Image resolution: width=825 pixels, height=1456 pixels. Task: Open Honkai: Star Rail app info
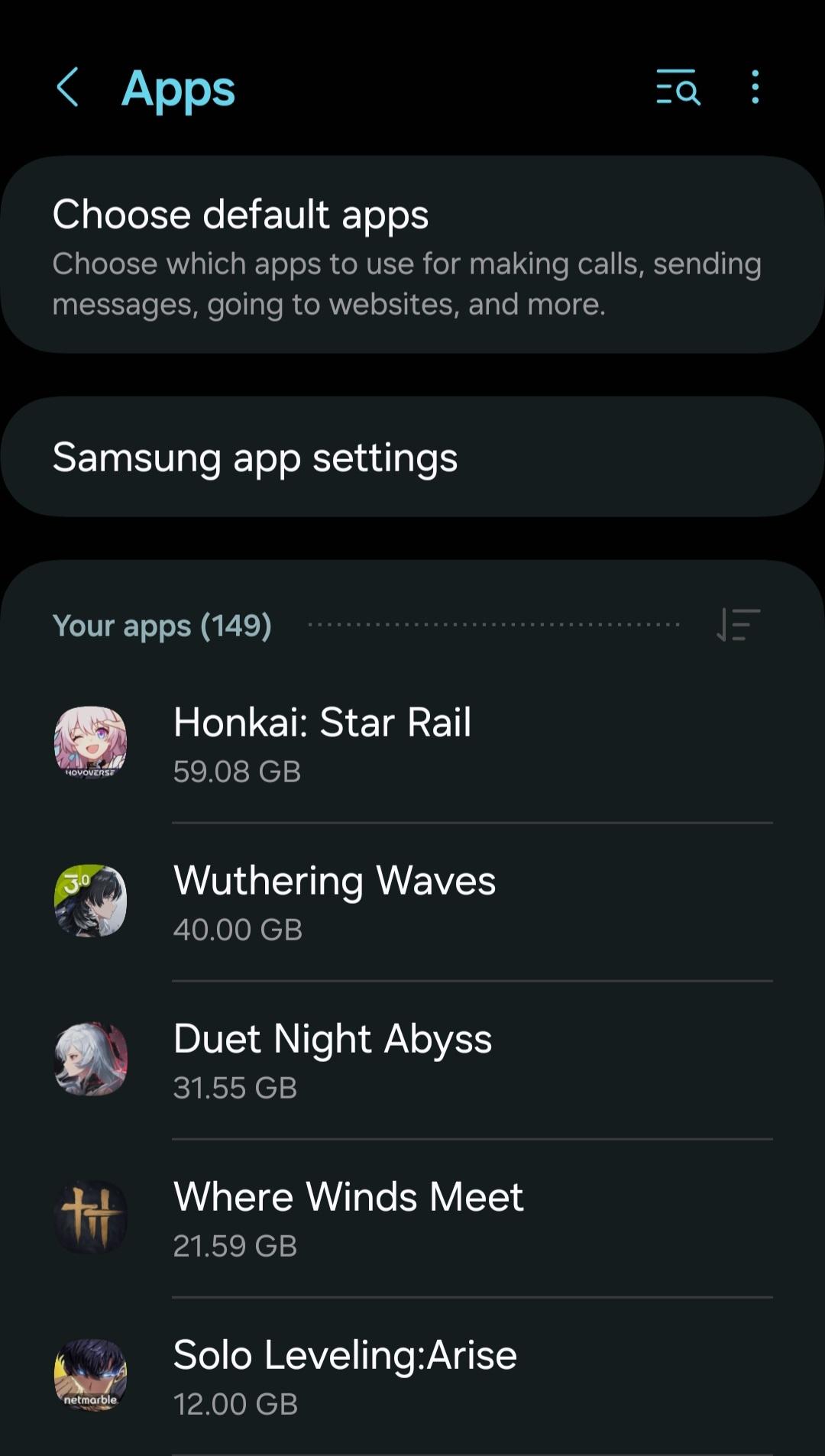412,743
